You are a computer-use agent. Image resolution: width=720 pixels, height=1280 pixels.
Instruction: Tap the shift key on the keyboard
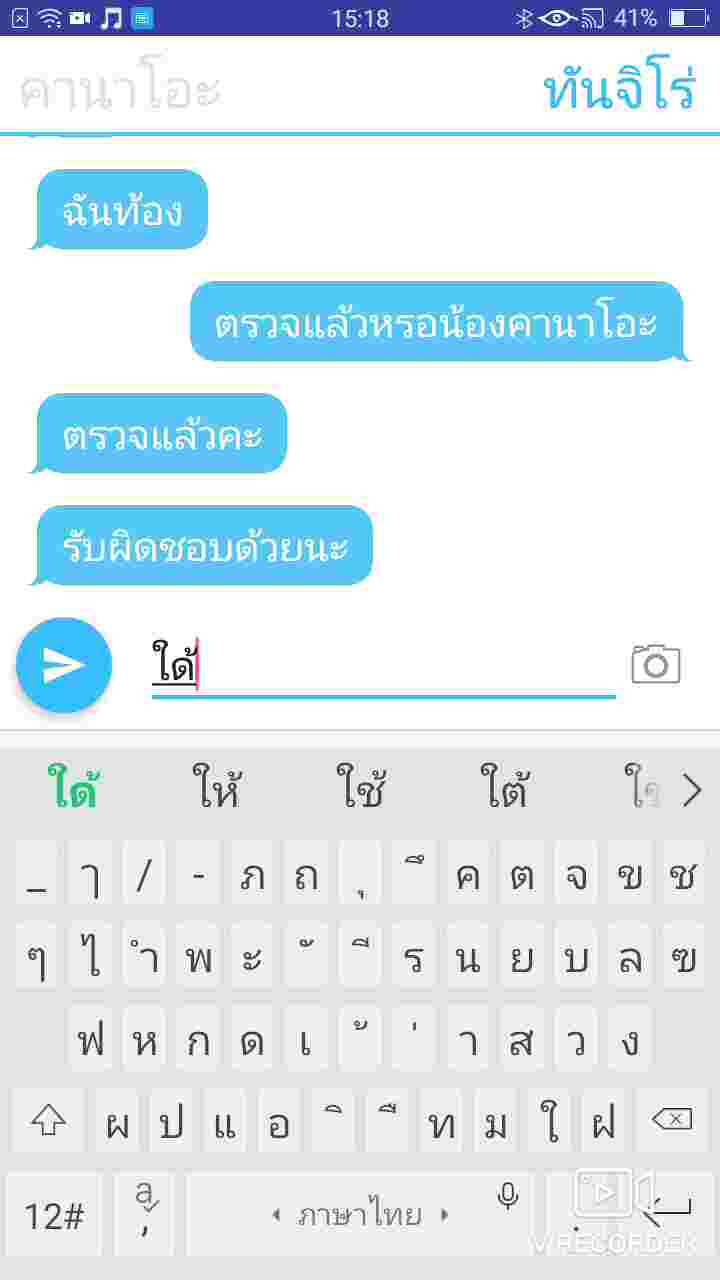pyautogui.click(x=47, y=1120)
